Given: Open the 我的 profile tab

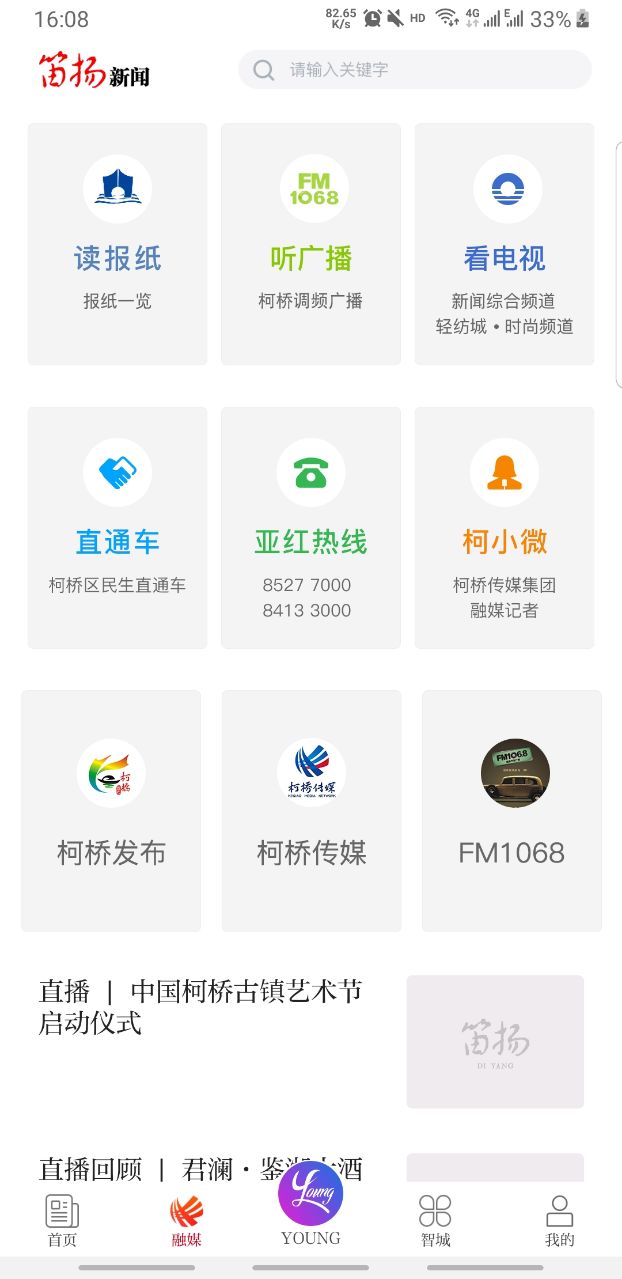Looking at the screenshot, I should coord(559,1220).
